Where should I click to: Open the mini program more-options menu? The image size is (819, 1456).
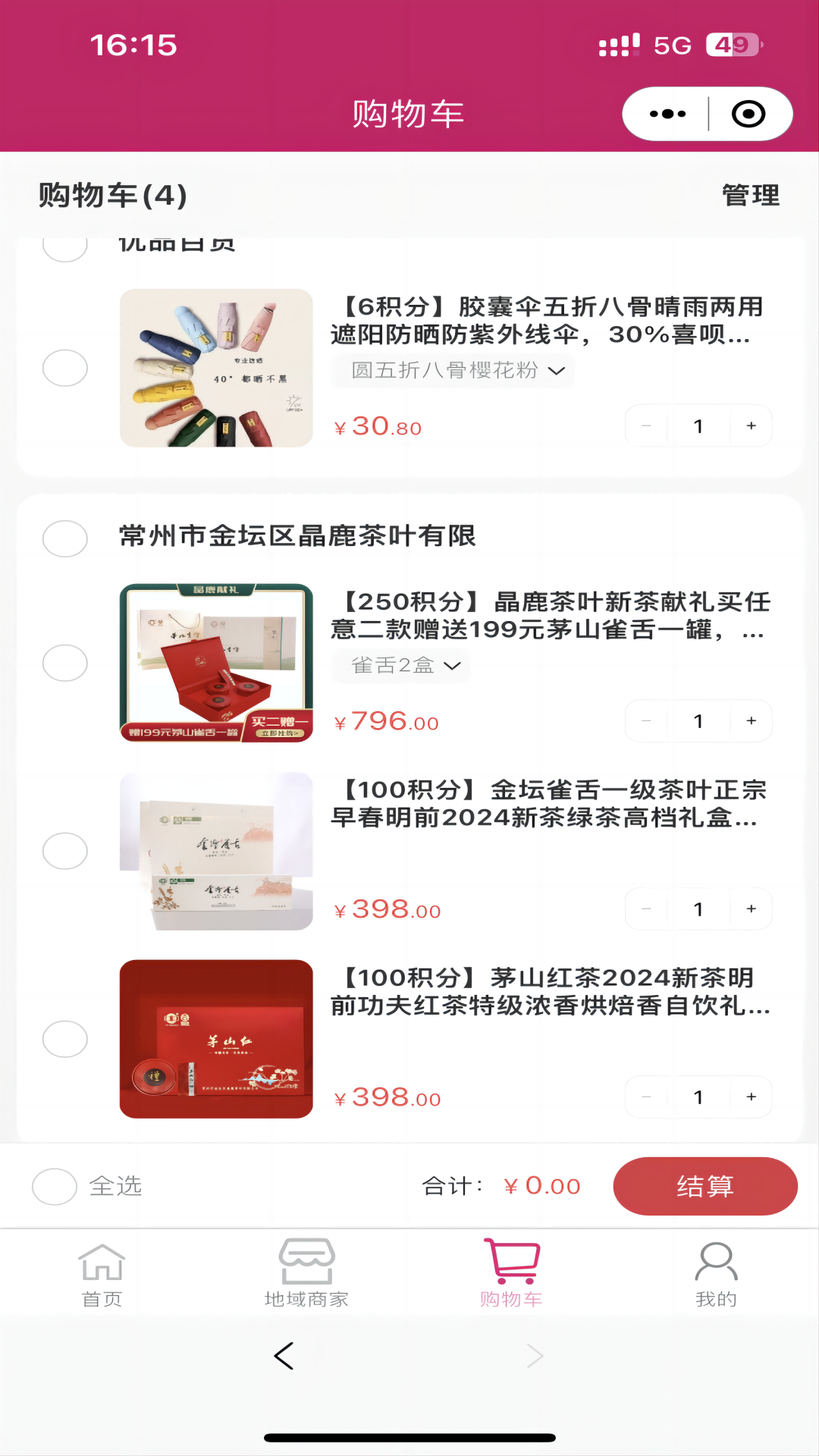pos(667,114)
